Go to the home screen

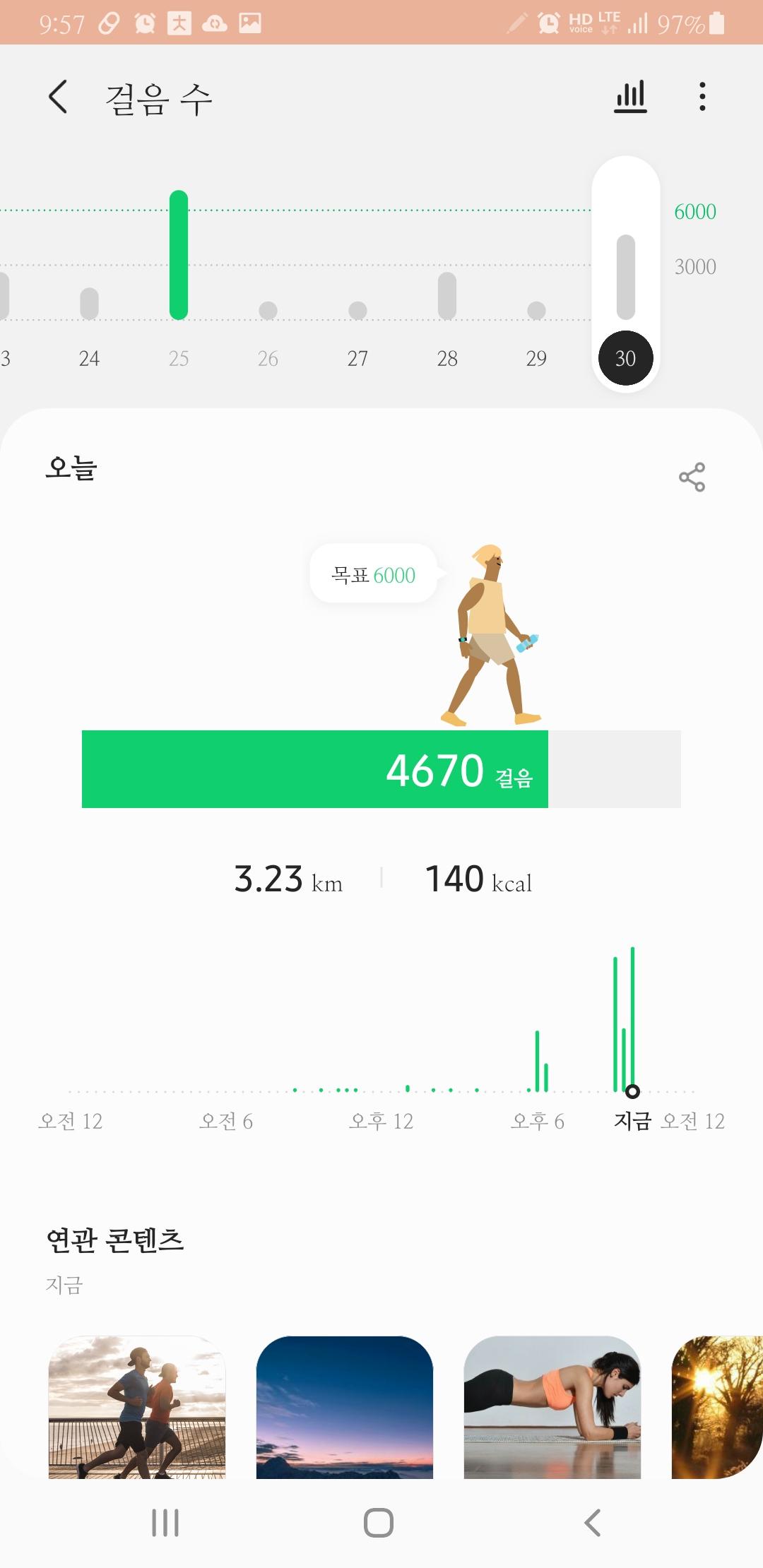379,1523
